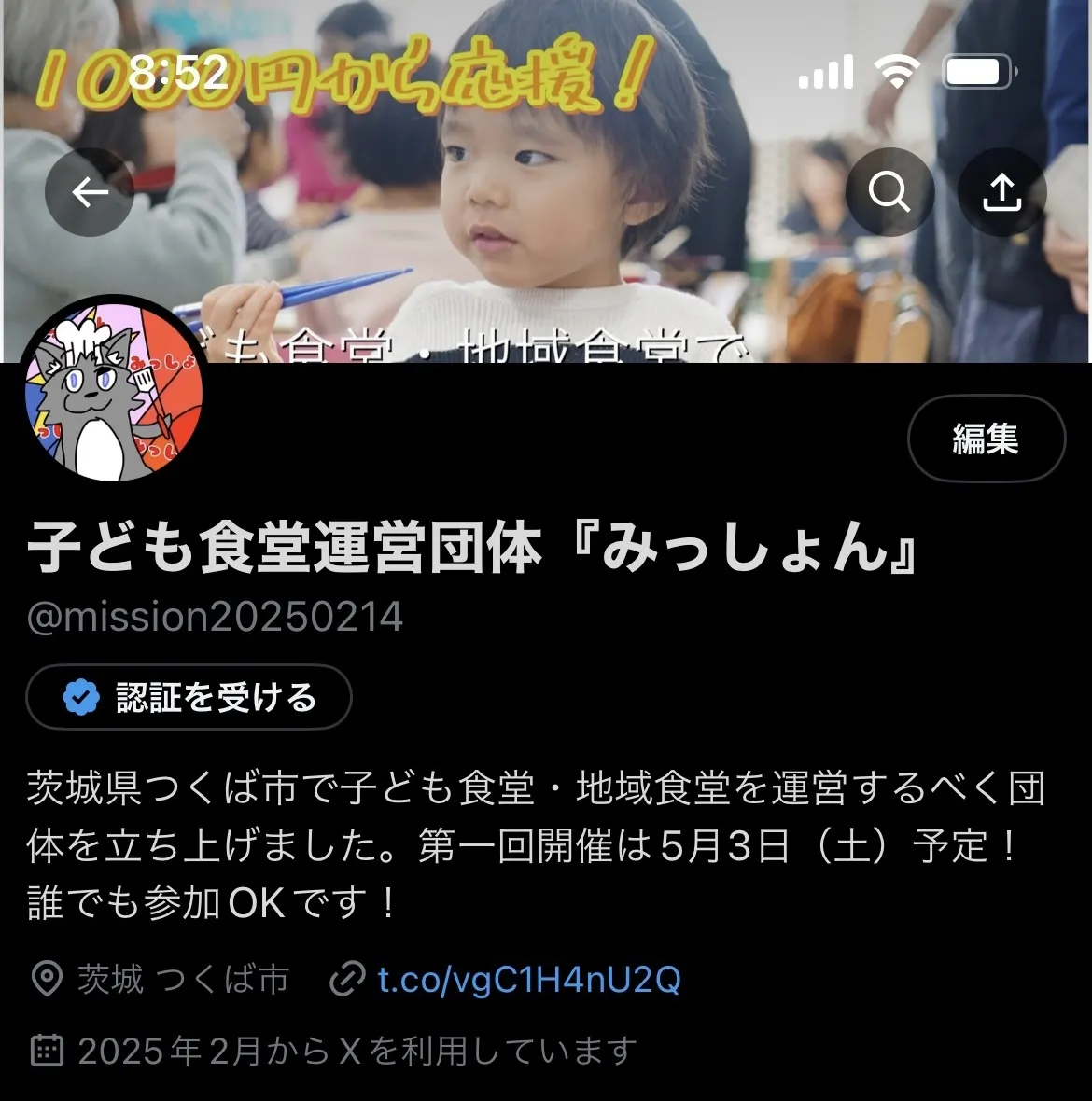
Task: Open the search magnifier icon
Action: [889, 193]
